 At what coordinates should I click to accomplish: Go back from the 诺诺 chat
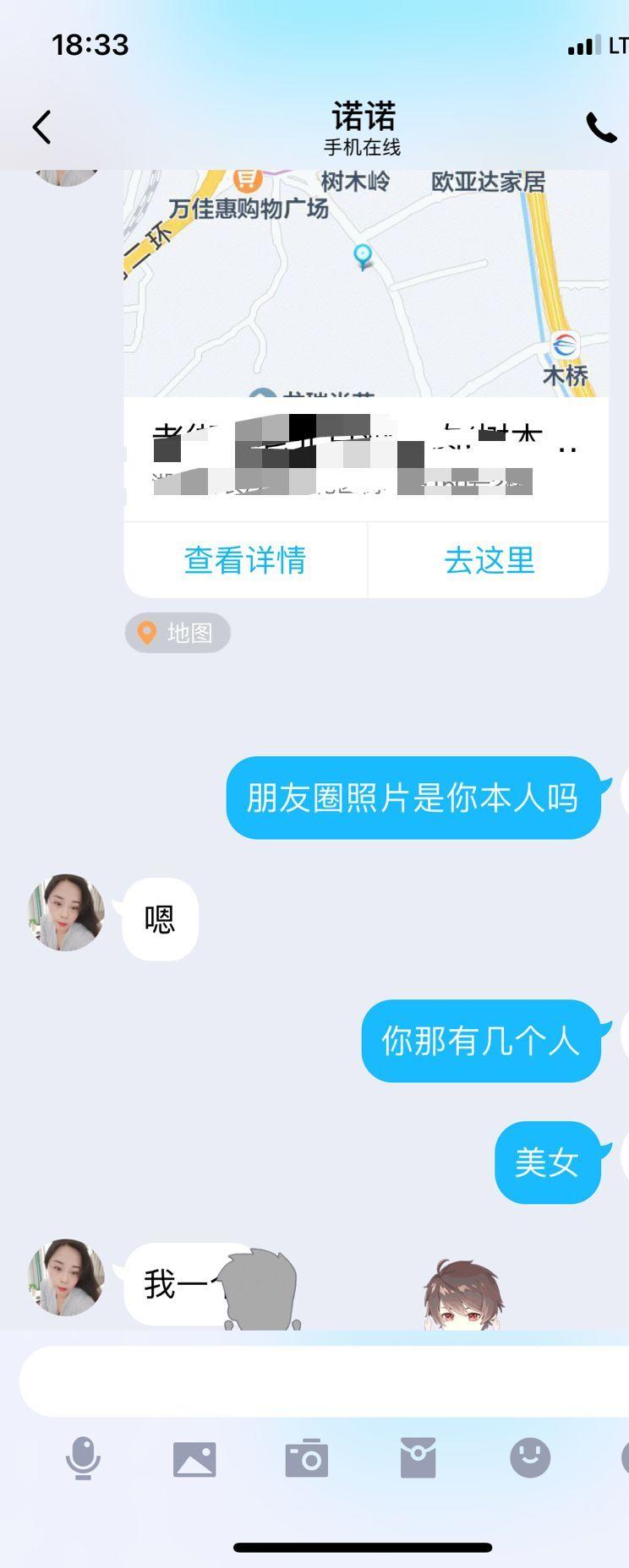pyautogui.click(x=42, y=128)
